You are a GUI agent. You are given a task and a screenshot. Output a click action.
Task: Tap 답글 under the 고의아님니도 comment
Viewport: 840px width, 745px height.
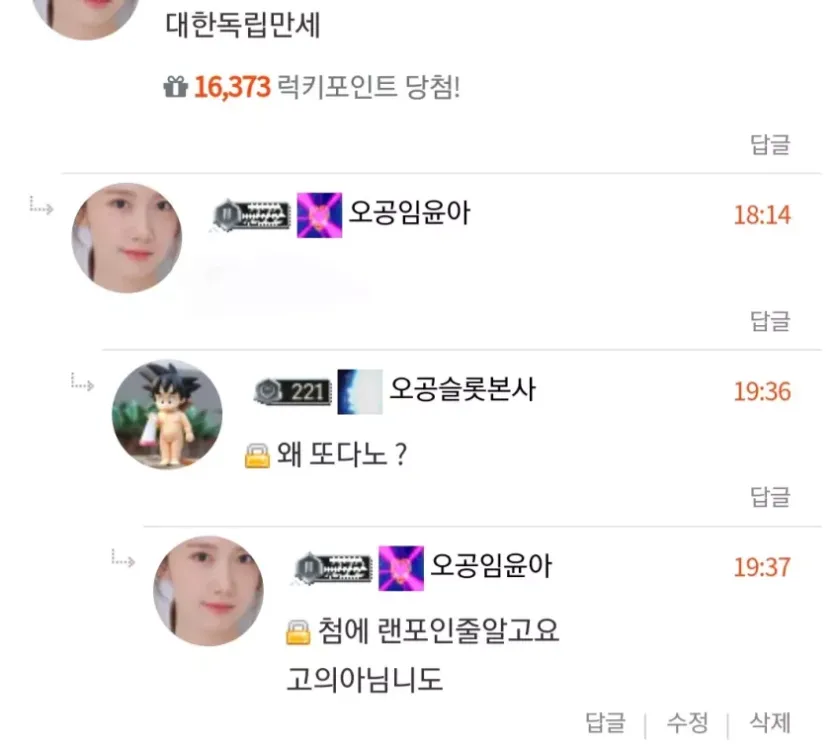606,722
